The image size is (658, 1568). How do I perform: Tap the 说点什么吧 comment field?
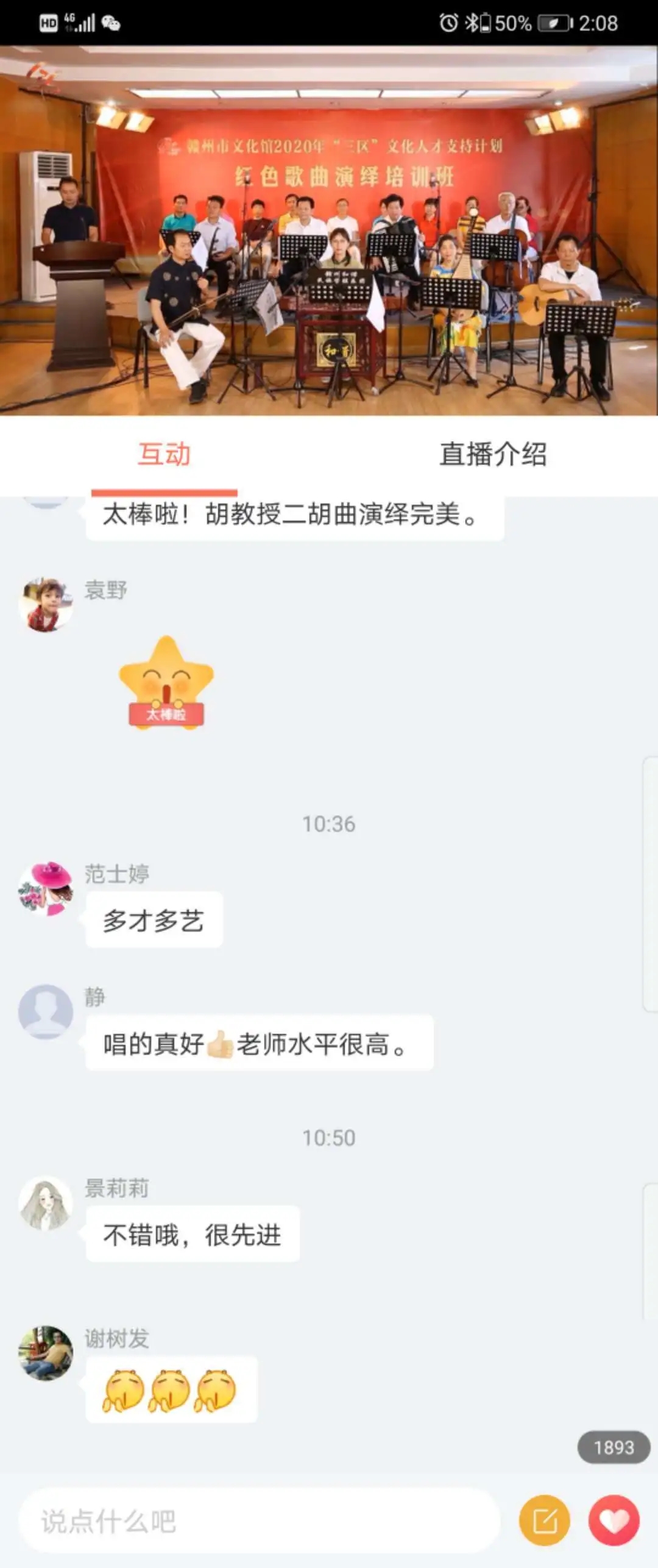point(259,1521)
